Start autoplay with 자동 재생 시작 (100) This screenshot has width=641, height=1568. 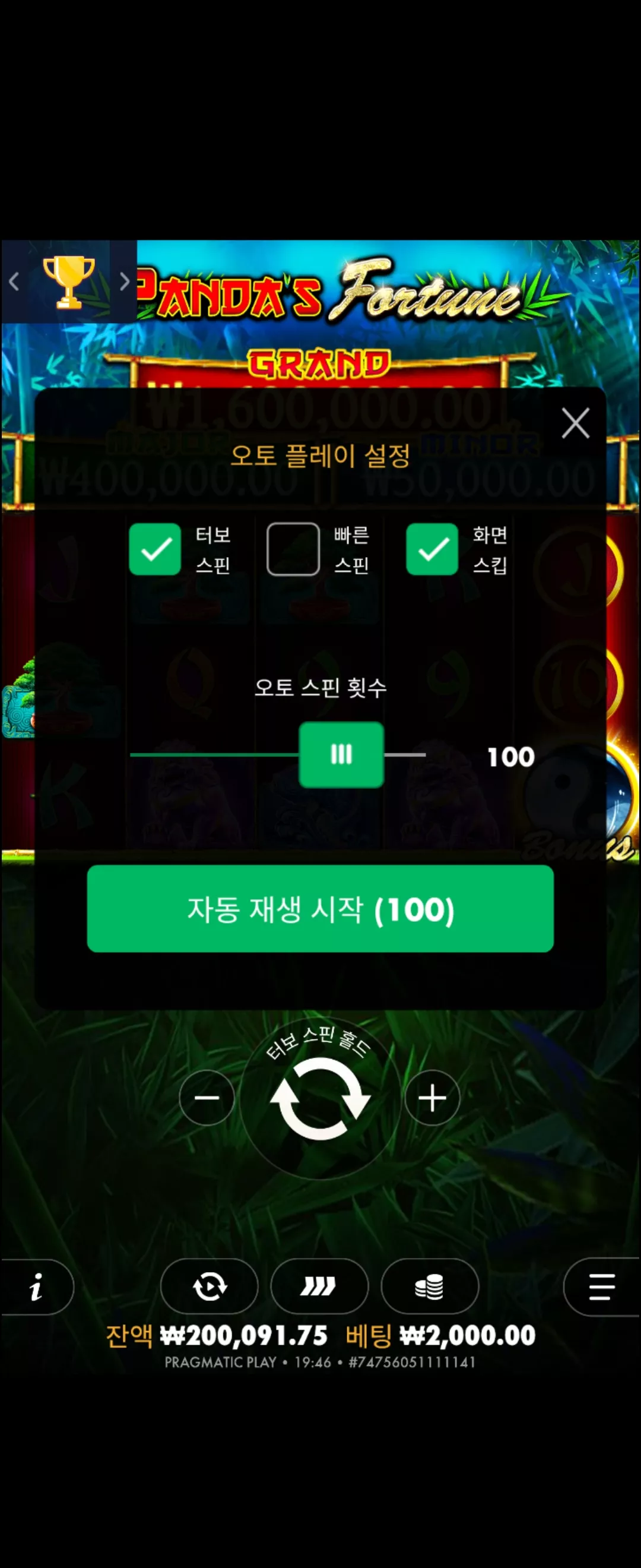pyautogui.click(x=320, y=909)
